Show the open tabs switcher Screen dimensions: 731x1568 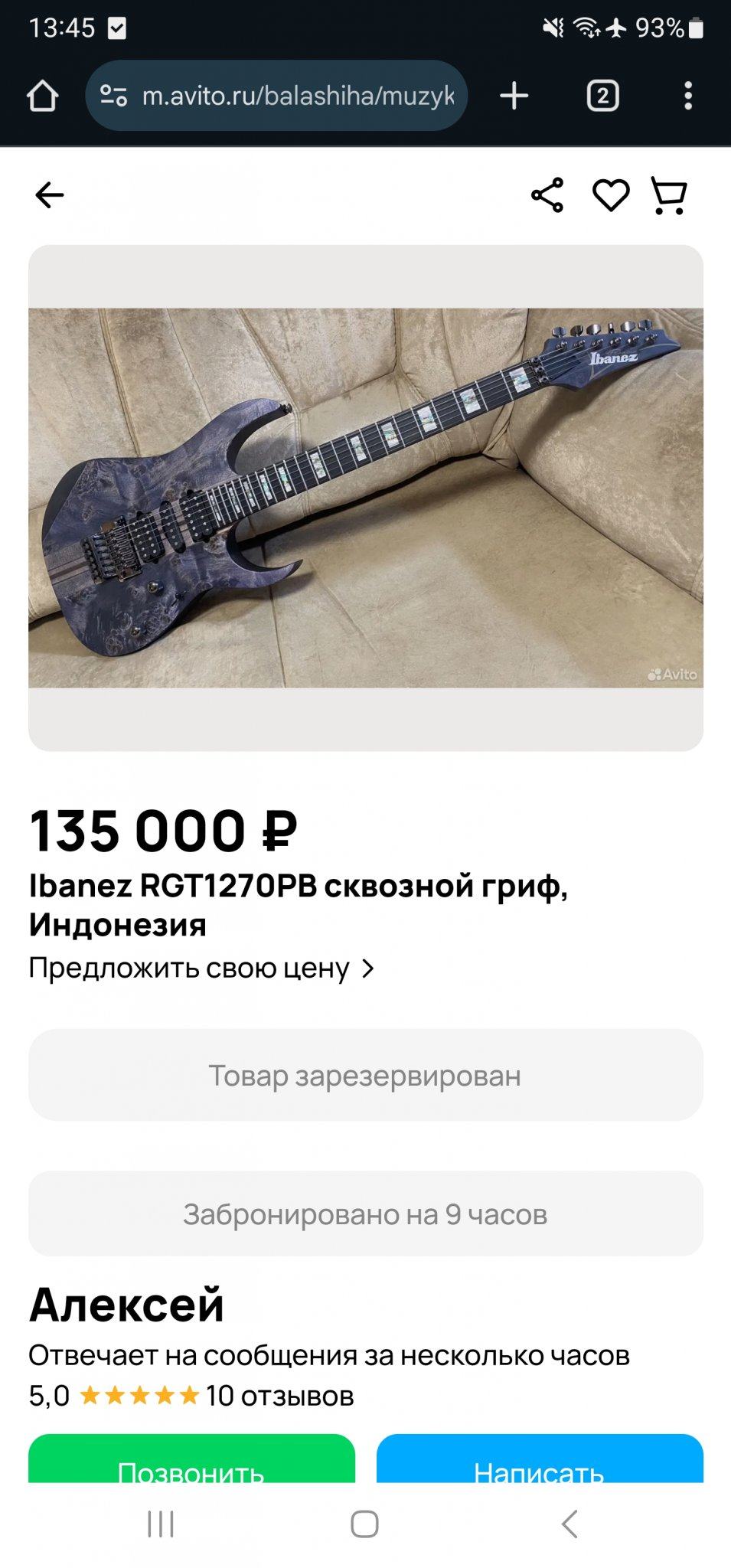(603, 96)
